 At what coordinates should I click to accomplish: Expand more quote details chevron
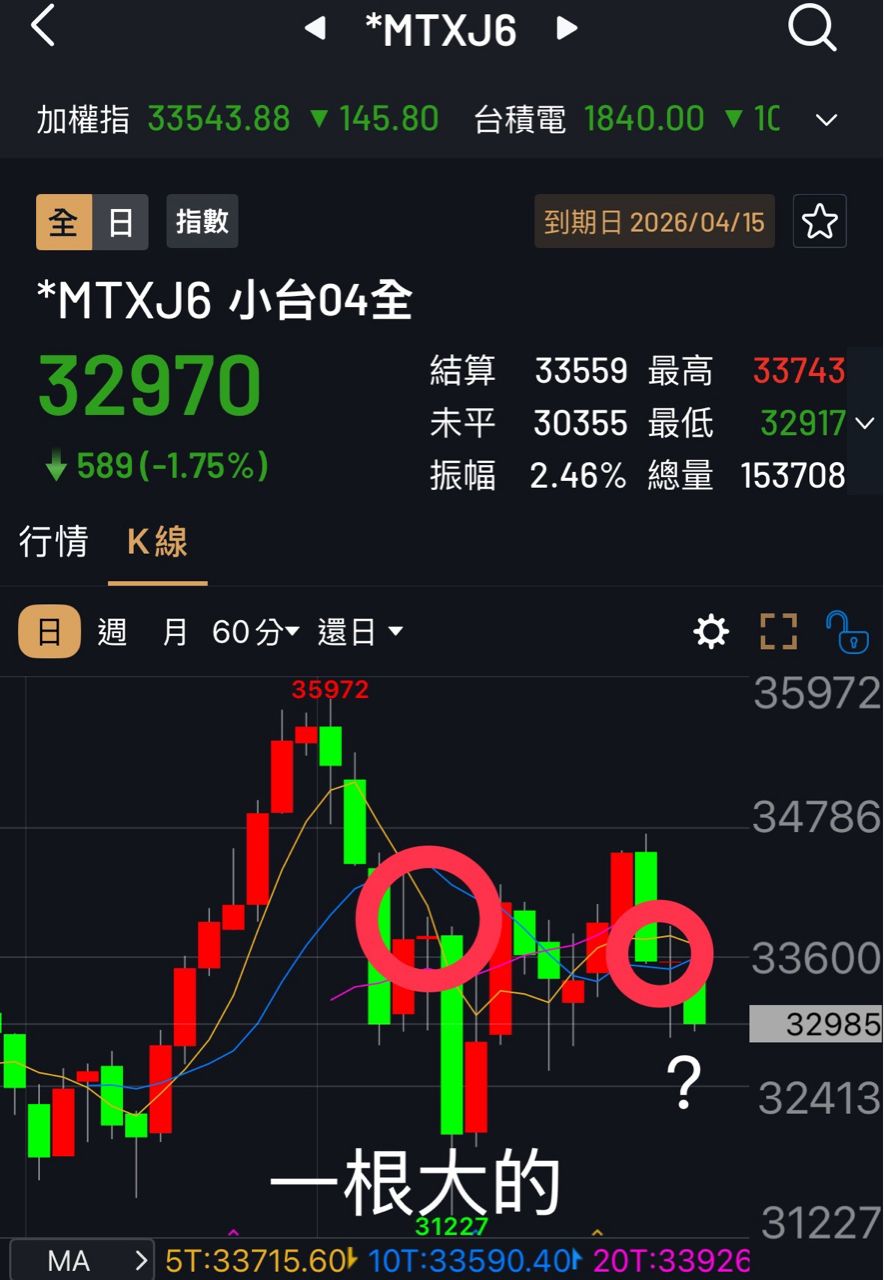865,423
